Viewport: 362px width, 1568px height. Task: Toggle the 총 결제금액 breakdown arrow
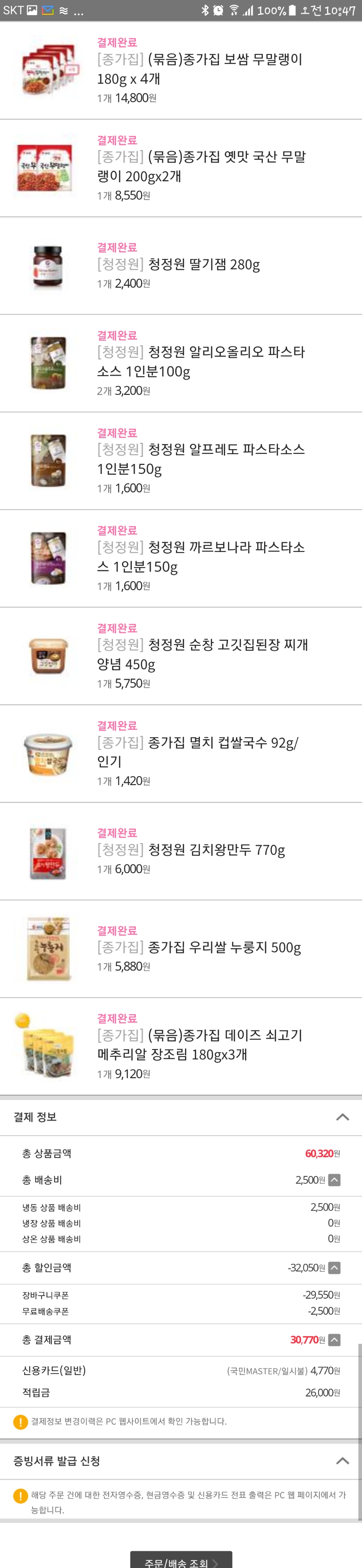(x=334, y=1340)
